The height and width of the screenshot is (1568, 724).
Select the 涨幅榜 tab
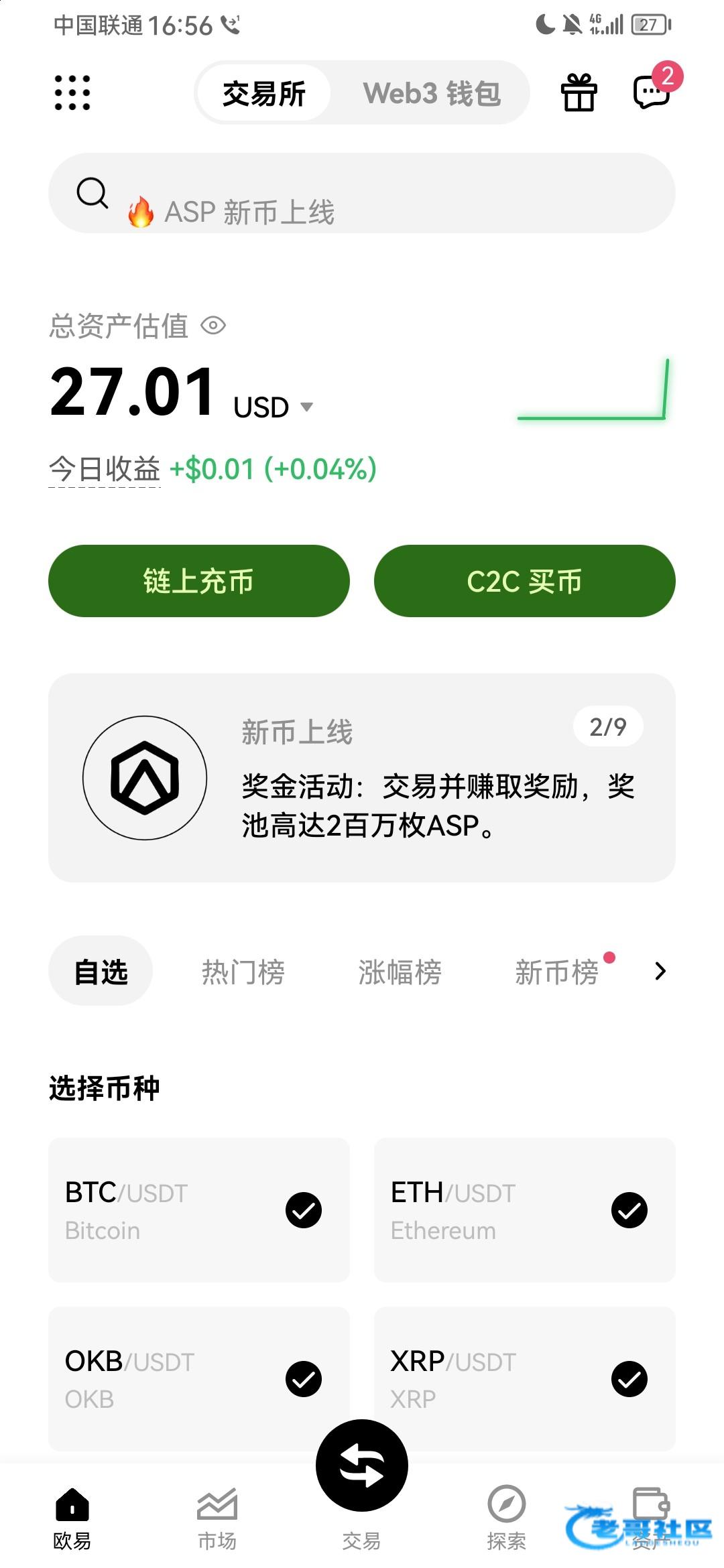[400, 972]
